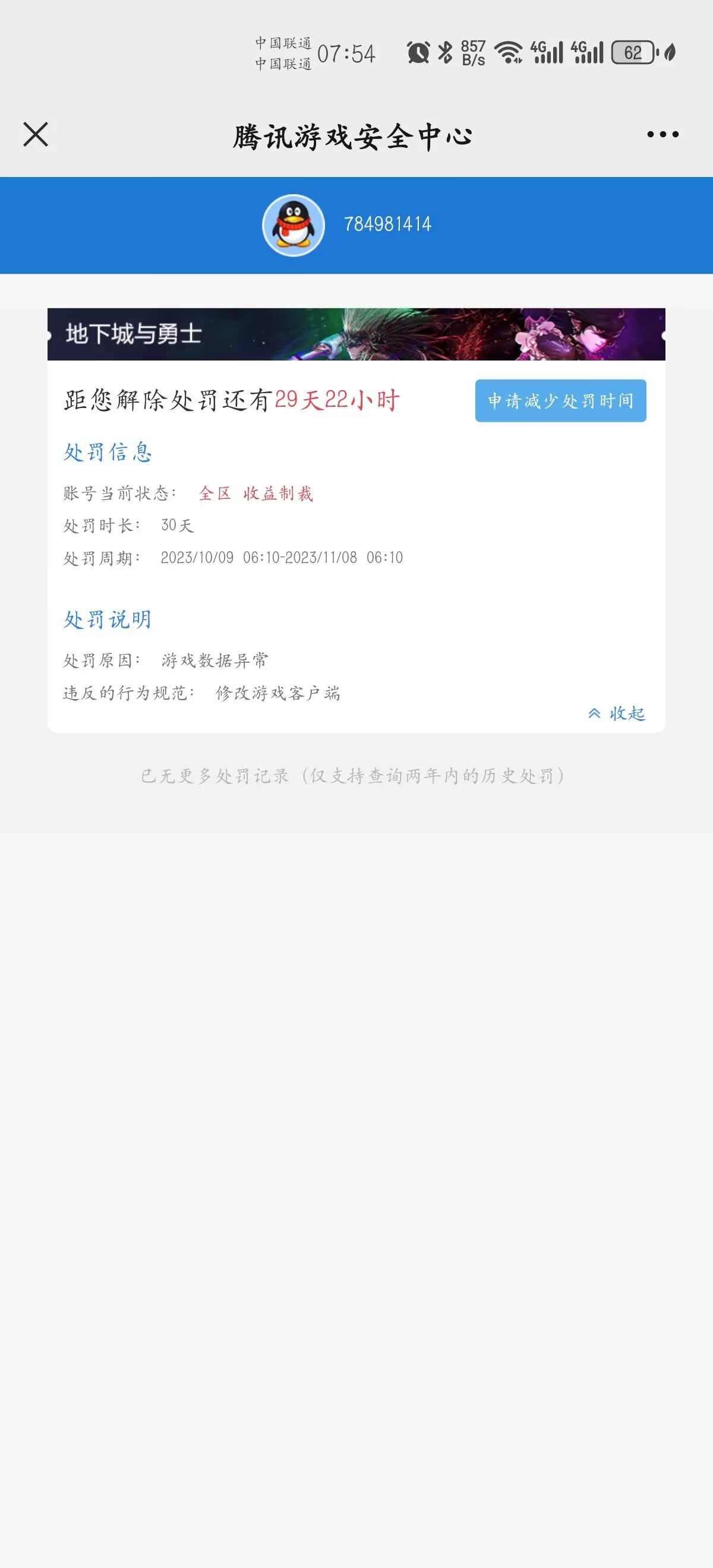Tap 申请减少处罚时间 button
This screenshot has height=1568, width=713.
click(560, 401)
